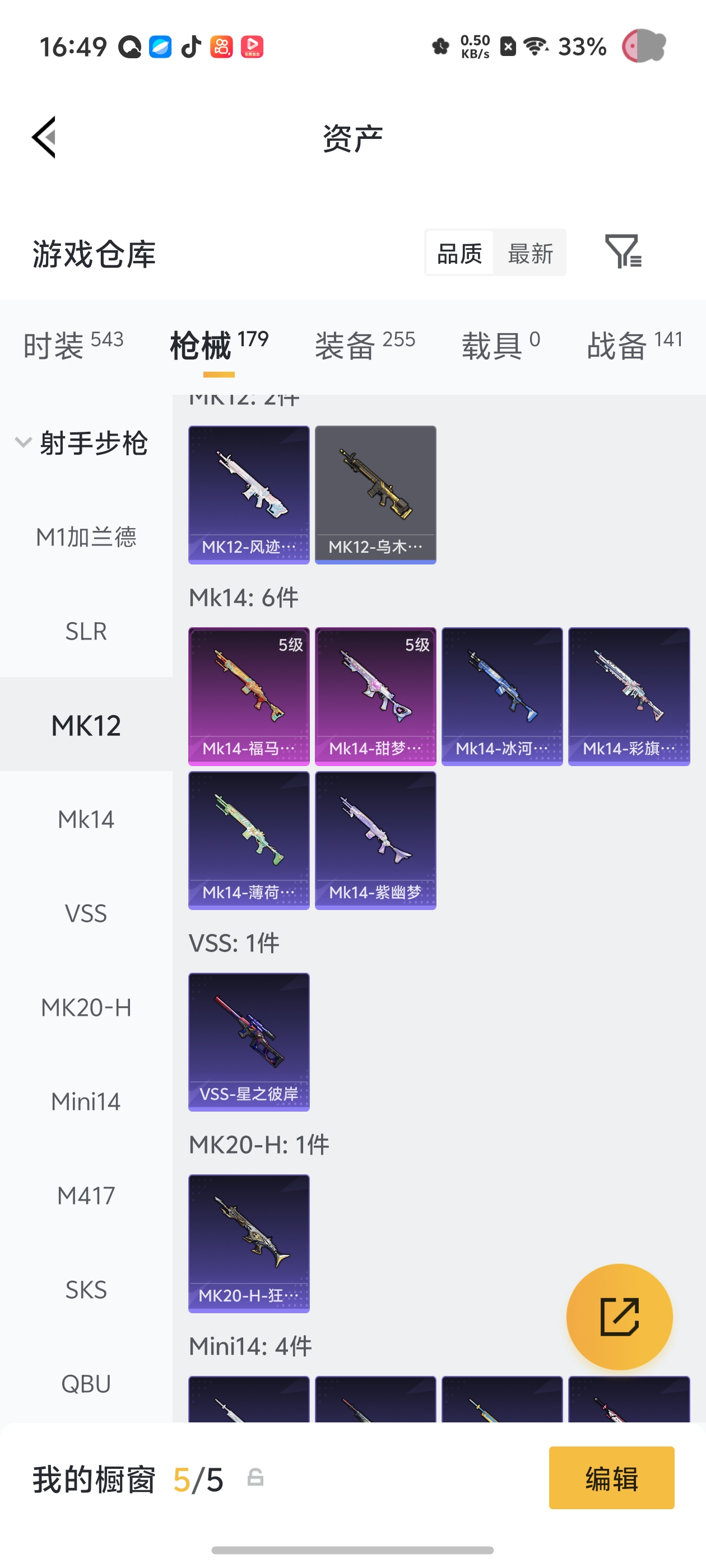Switch to the 时装 tab
Screen dimensions: 706x1568
point(73,345)
